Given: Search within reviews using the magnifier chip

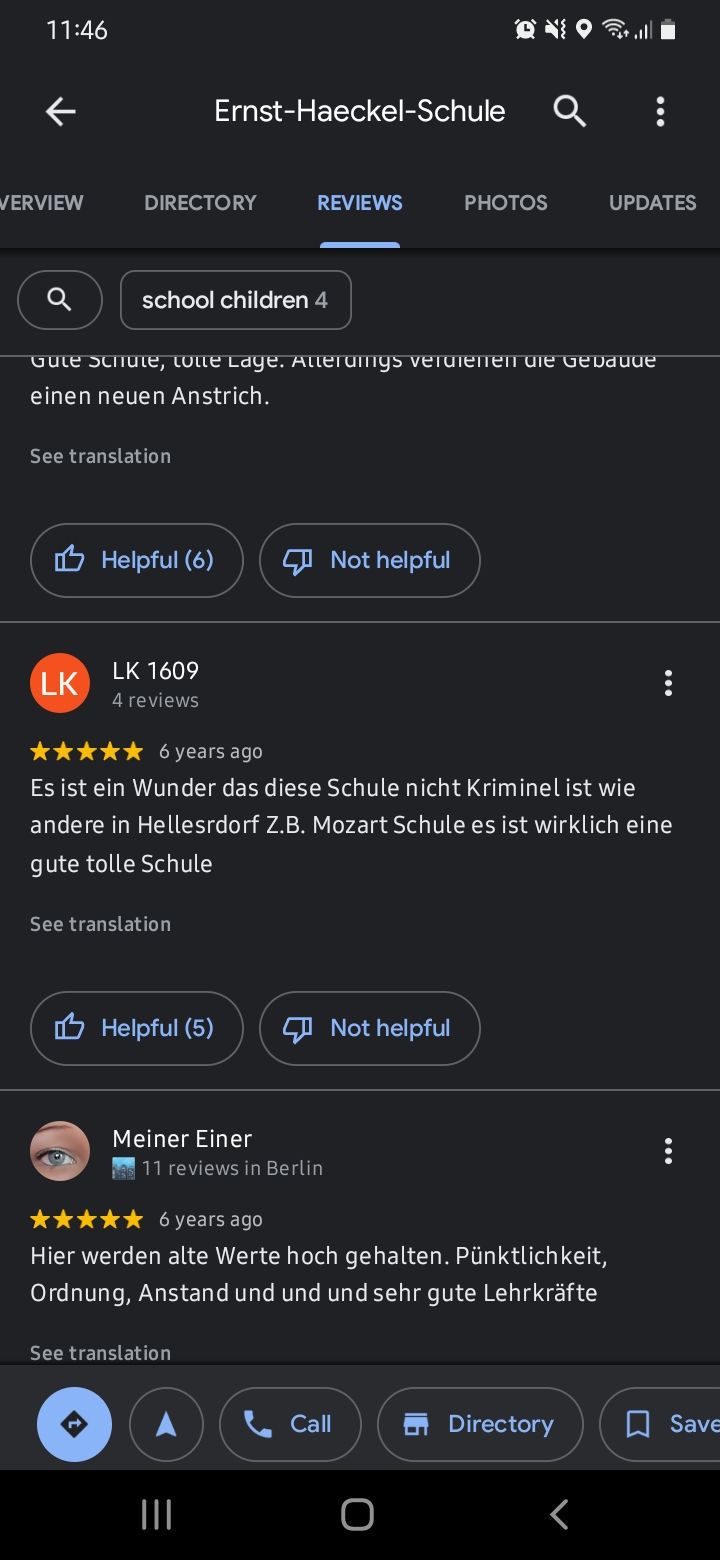Looking at the screenshot, I should pos(60,300).
